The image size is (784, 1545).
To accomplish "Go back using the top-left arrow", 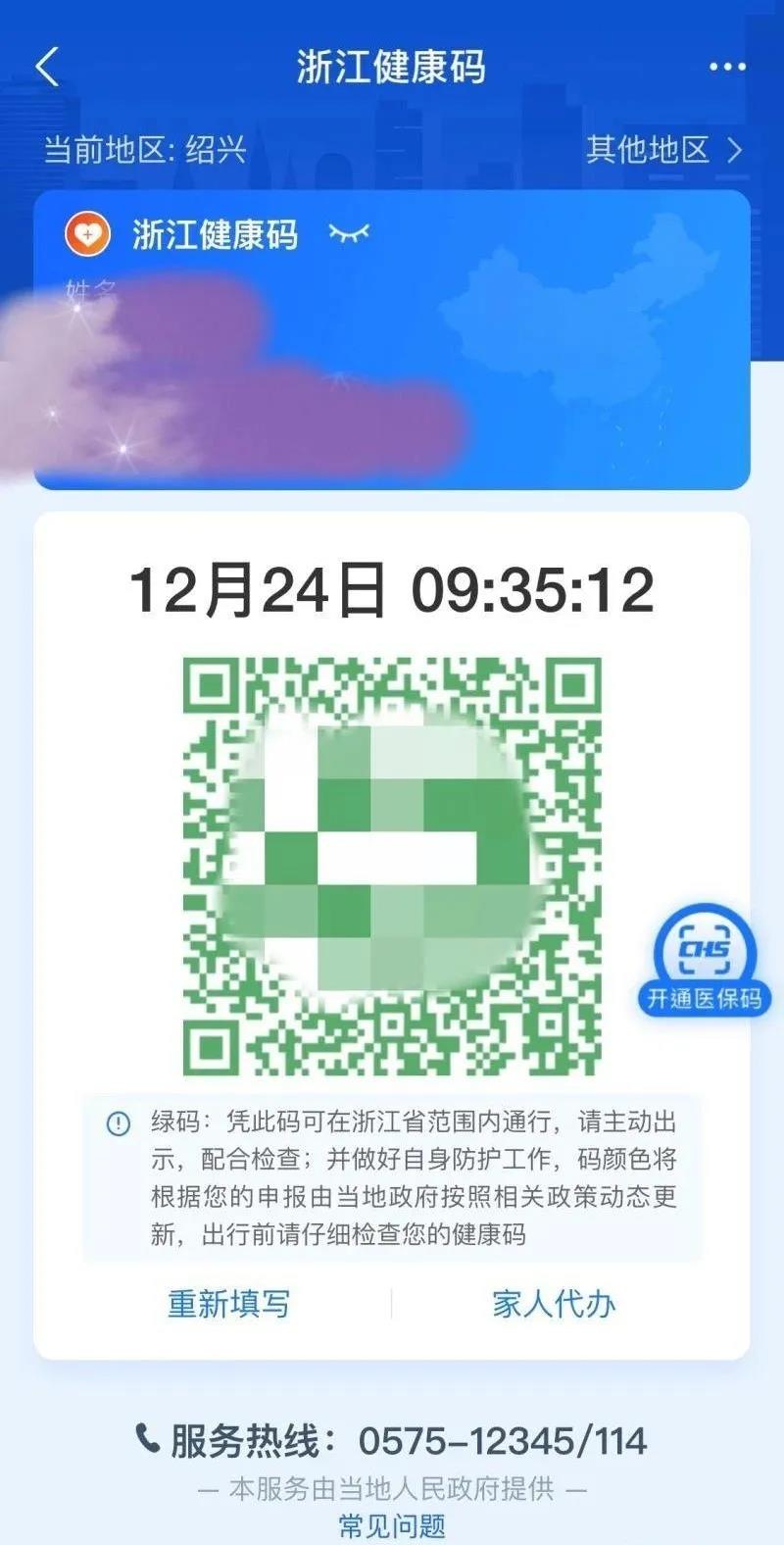I will point(47,68).
